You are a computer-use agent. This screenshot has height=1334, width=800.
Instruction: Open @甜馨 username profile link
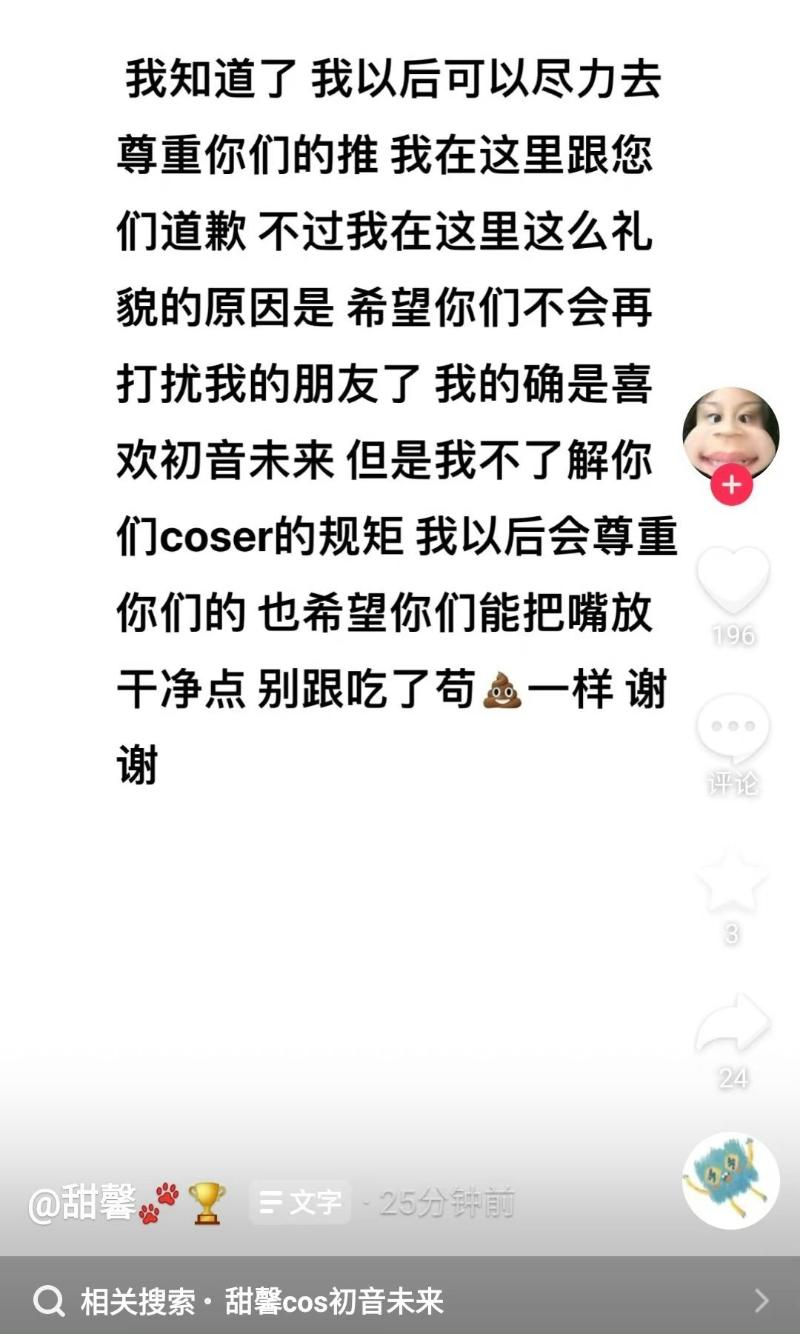pyautogui.click(x=83, y=1203)
